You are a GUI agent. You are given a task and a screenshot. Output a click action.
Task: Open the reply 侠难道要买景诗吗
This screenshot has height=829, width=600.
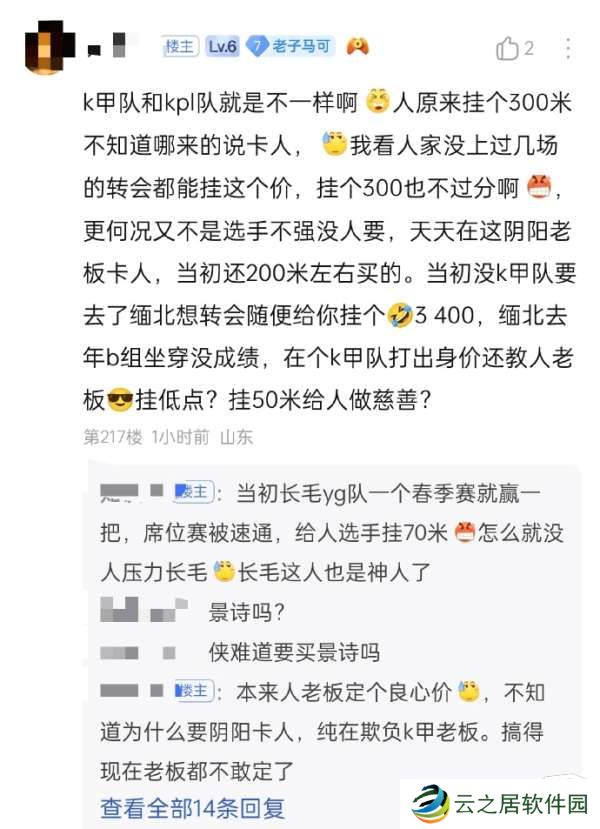click(x=293, y=653)
